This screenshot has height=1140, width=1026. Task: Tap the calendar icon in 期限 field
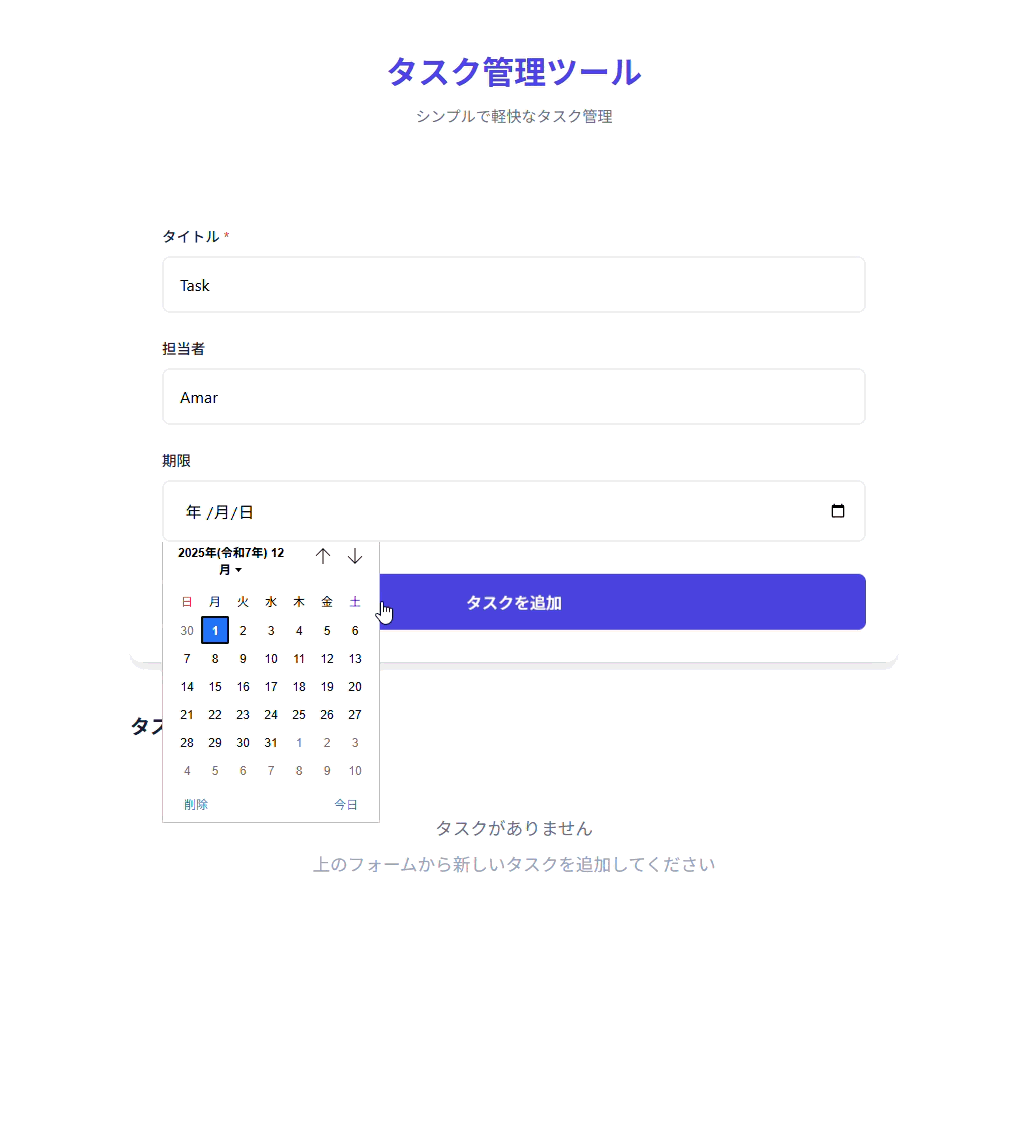(x=837, y=511)
